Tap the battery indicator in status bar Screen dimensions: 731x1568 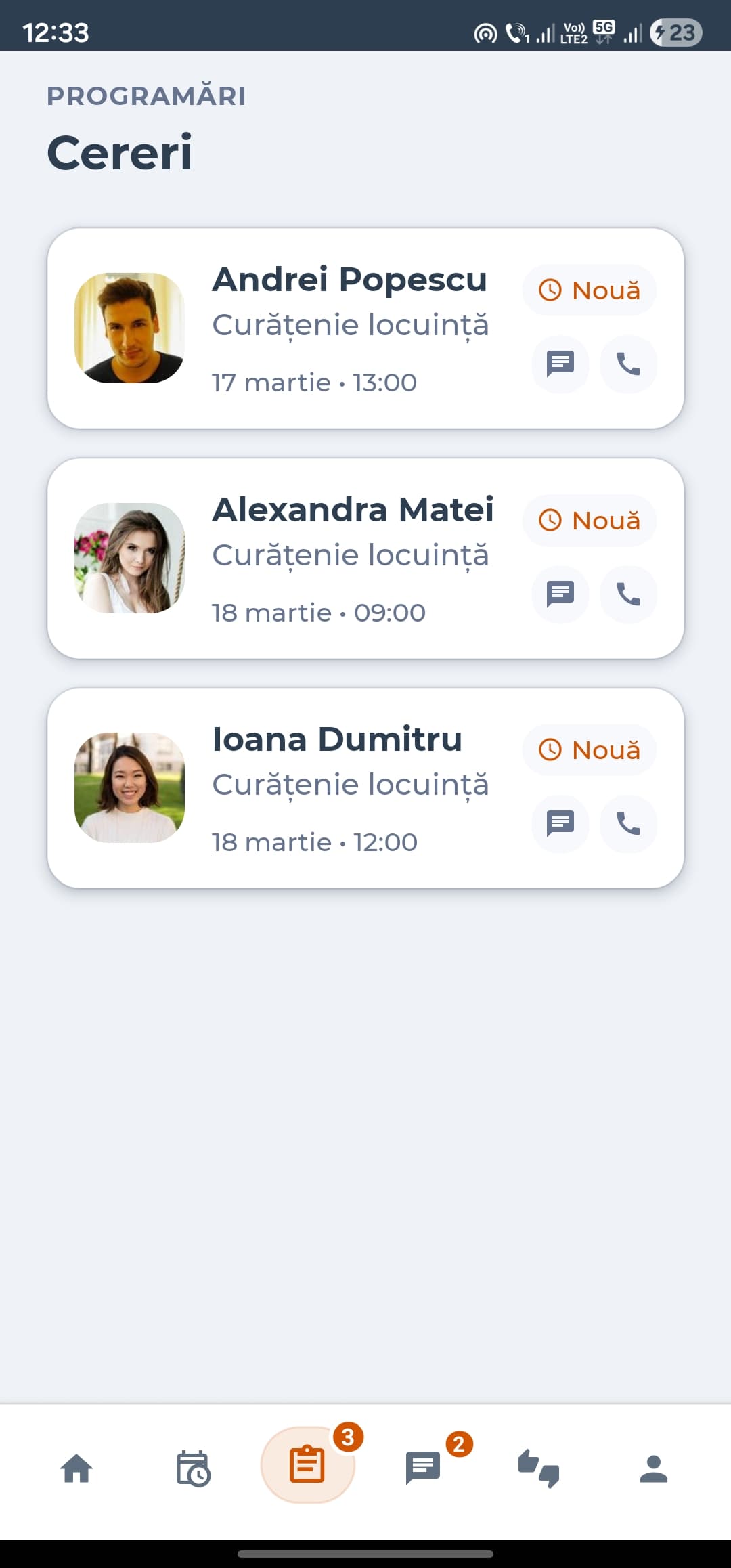click(674, 32)
